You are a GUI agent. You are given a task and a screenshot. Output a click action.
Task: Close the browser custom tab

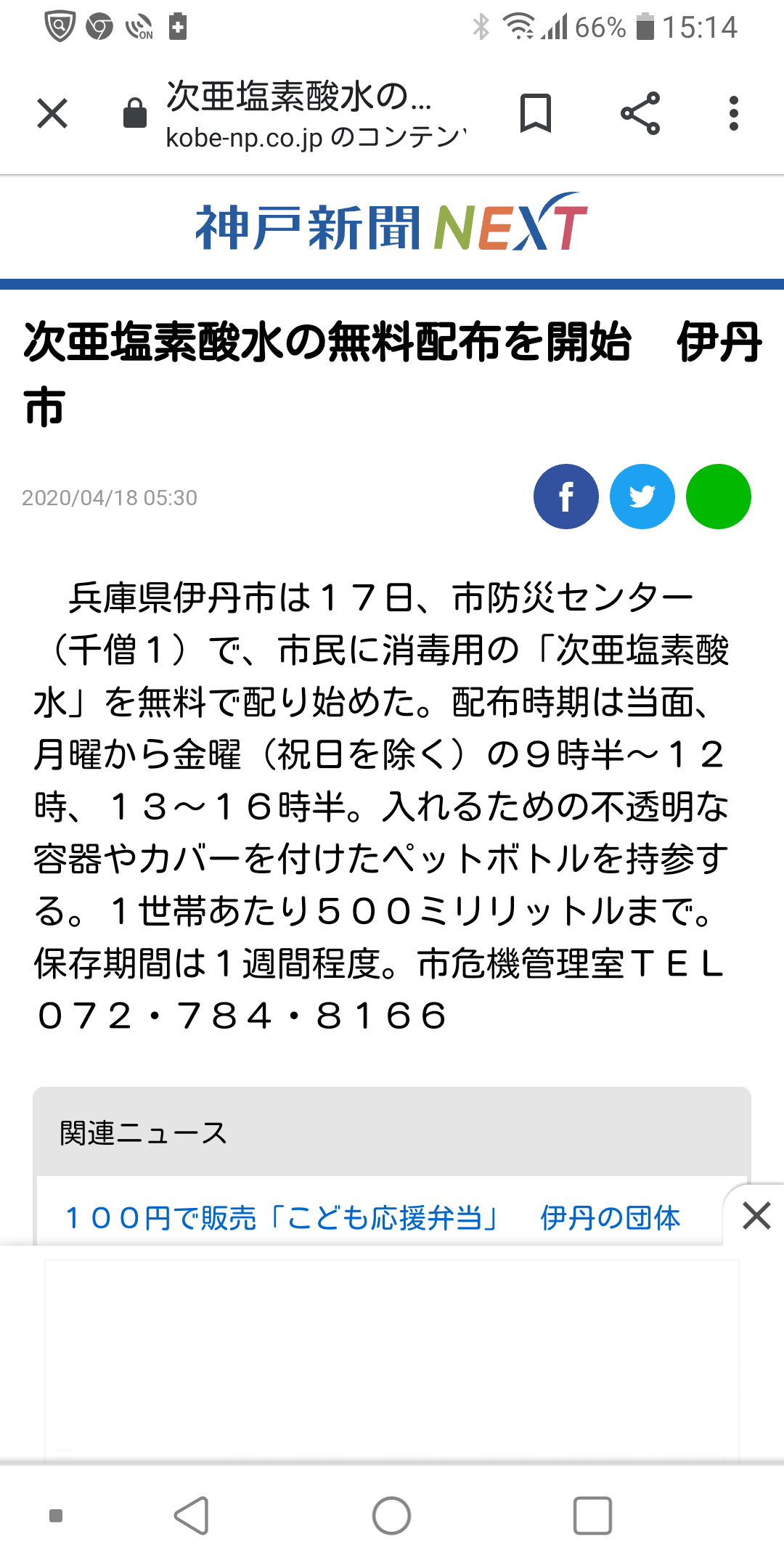(52, 114)
